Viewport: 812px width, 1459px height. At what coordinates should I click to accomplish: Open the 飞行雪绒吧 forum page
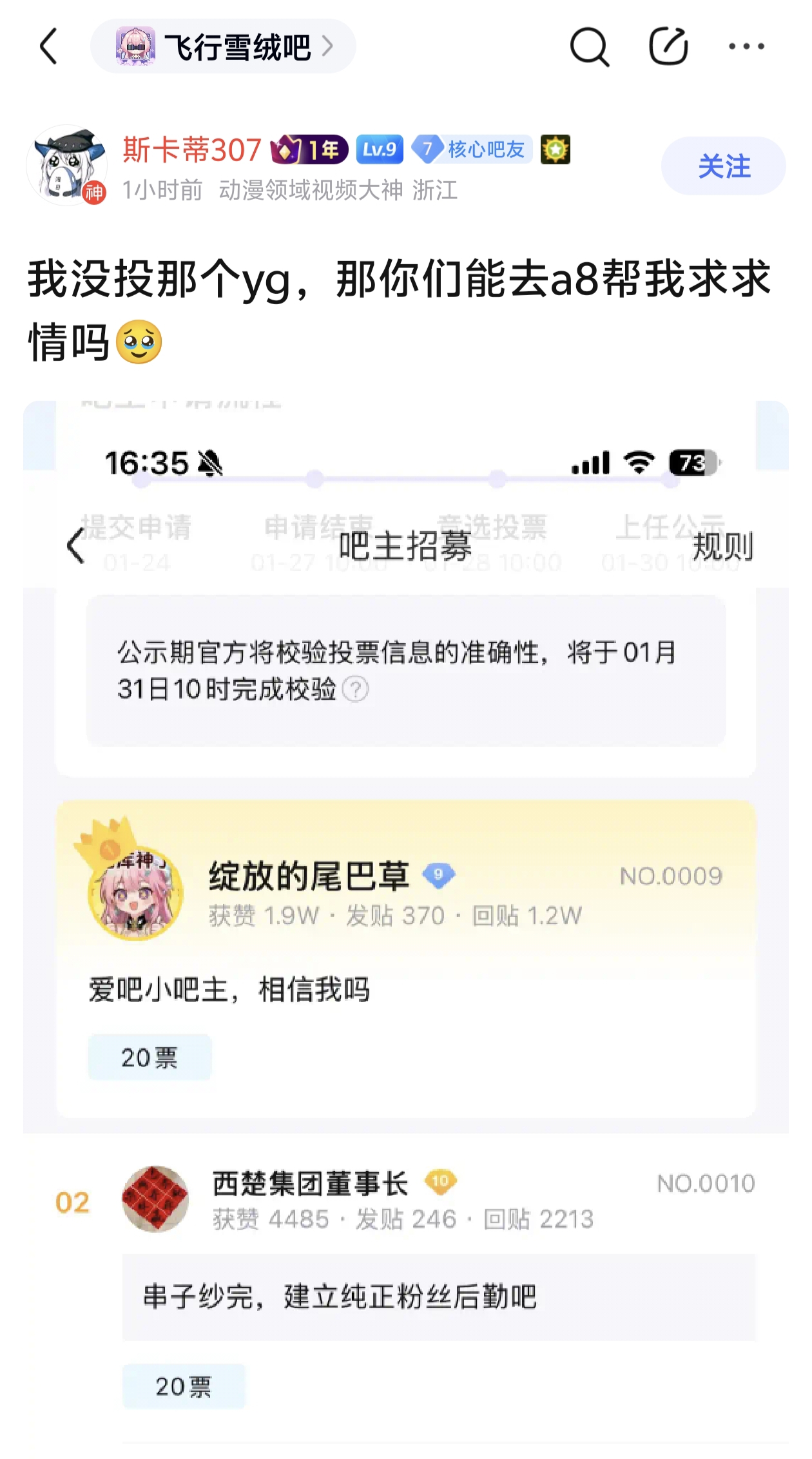[x=223, y=46]
